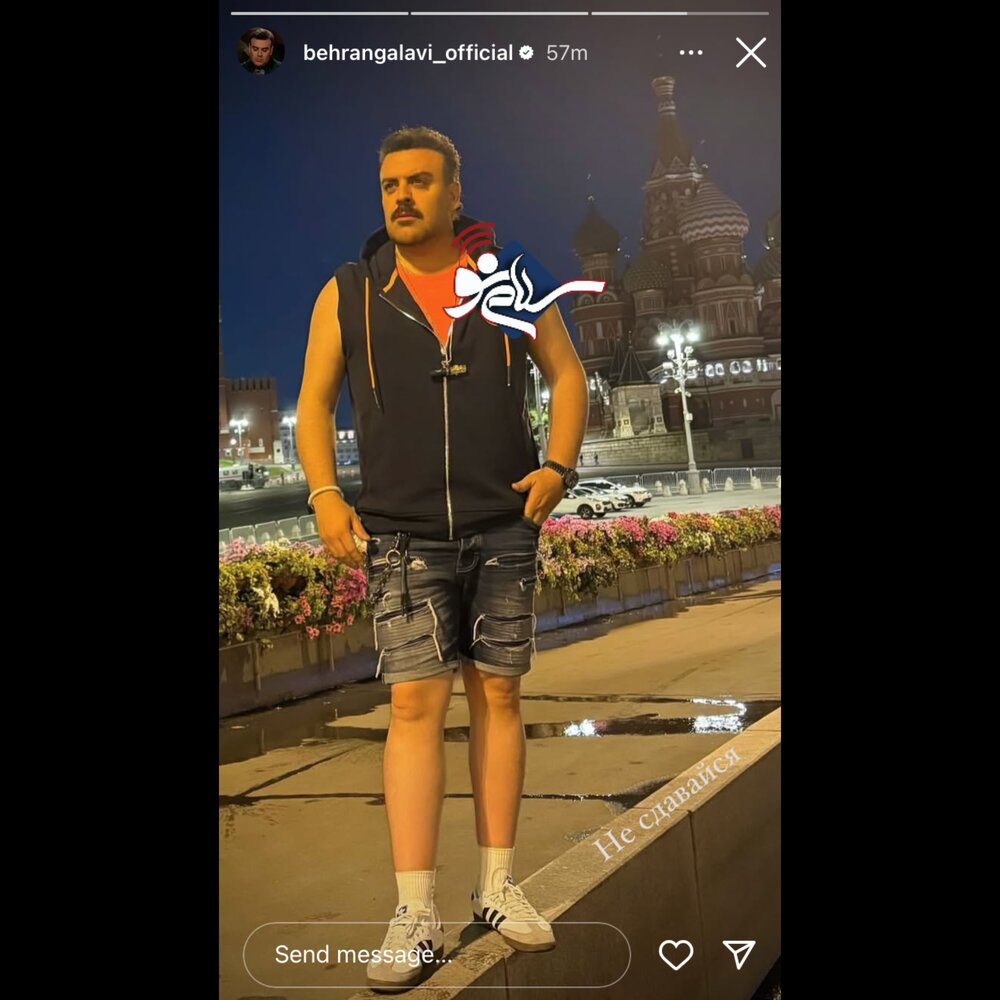1000x1000 pixels.
Task: Close the story viewer
Action: point(751,53)
